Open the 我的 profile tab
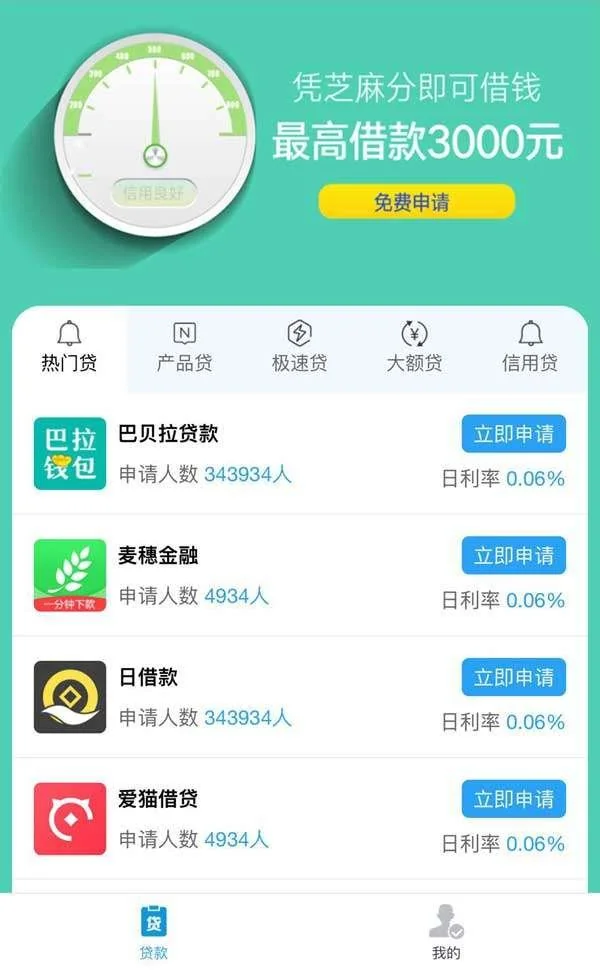Viewport: 600px width, 974px height. 446,932
